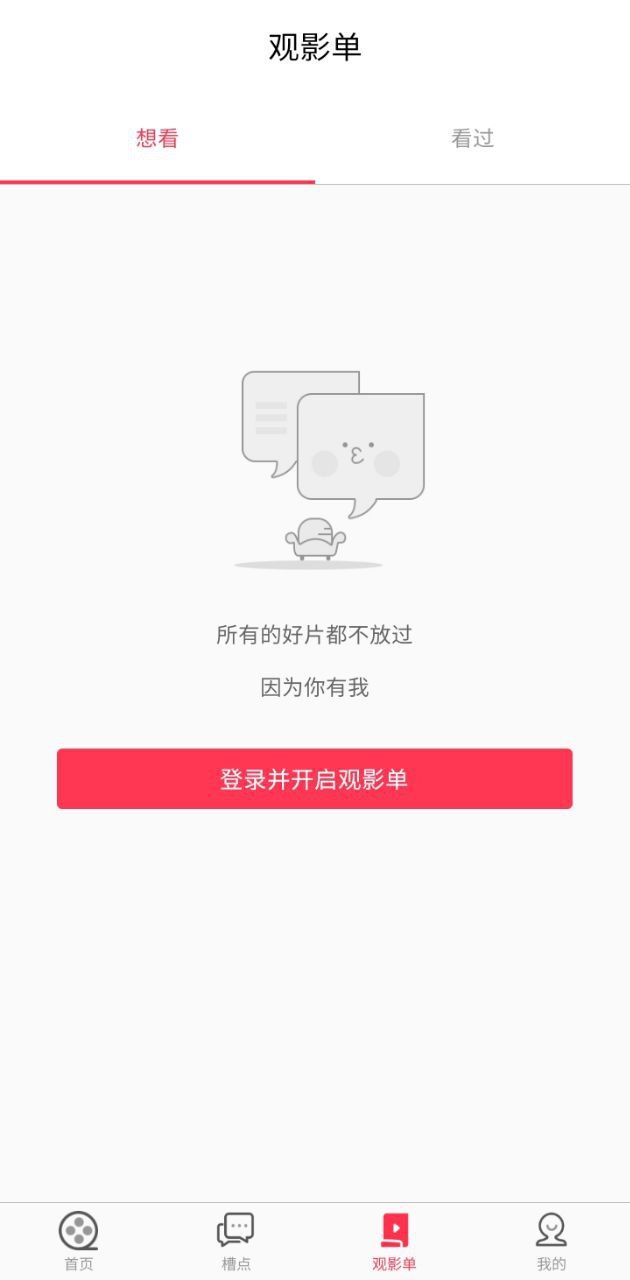Go to the 首页 tab
Viewport: 630px width, 1280px height.
click(79, 1240)
